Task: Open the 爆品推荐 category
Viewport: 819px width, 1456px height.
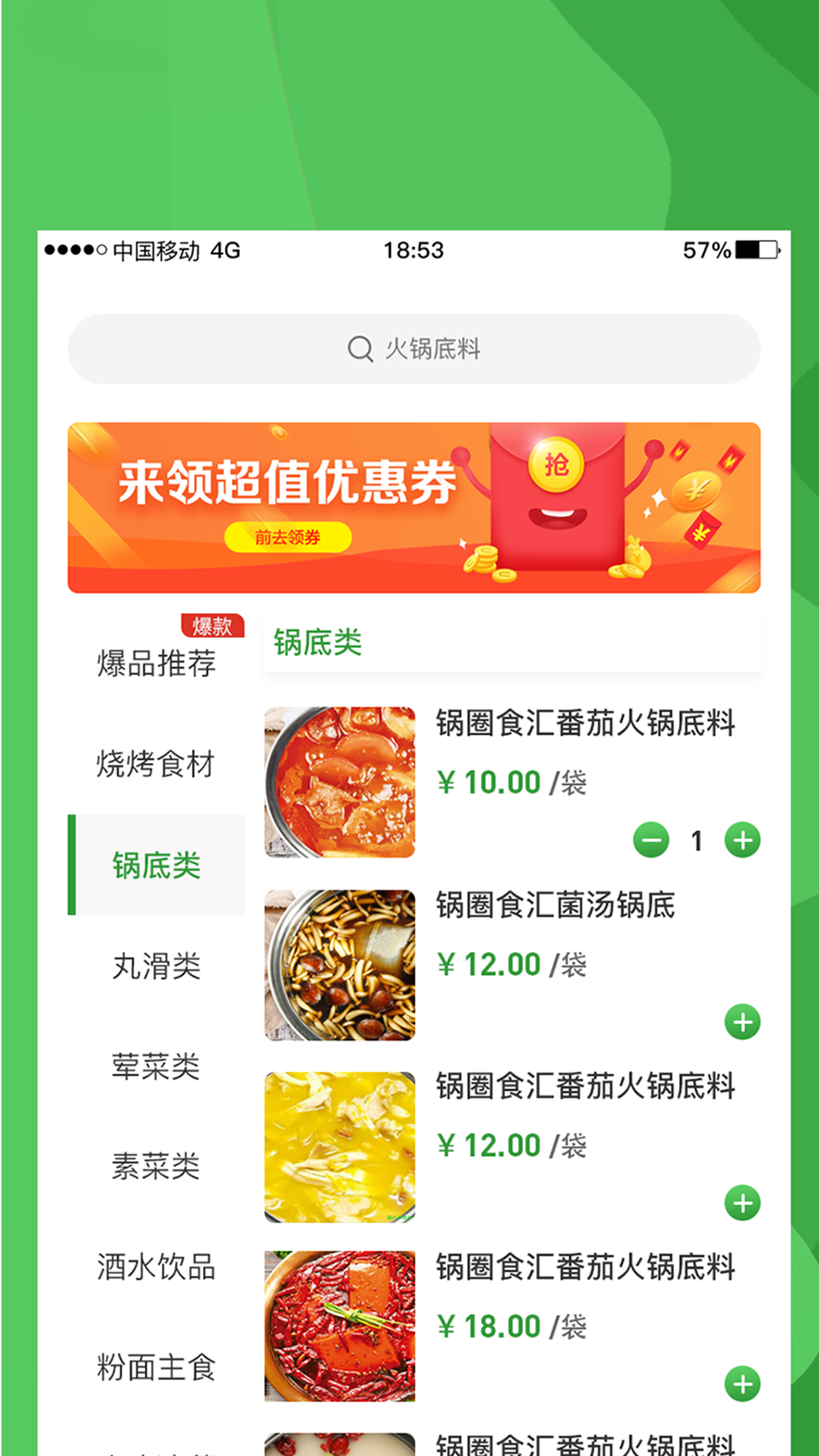Action: click(x=157, y=662)
